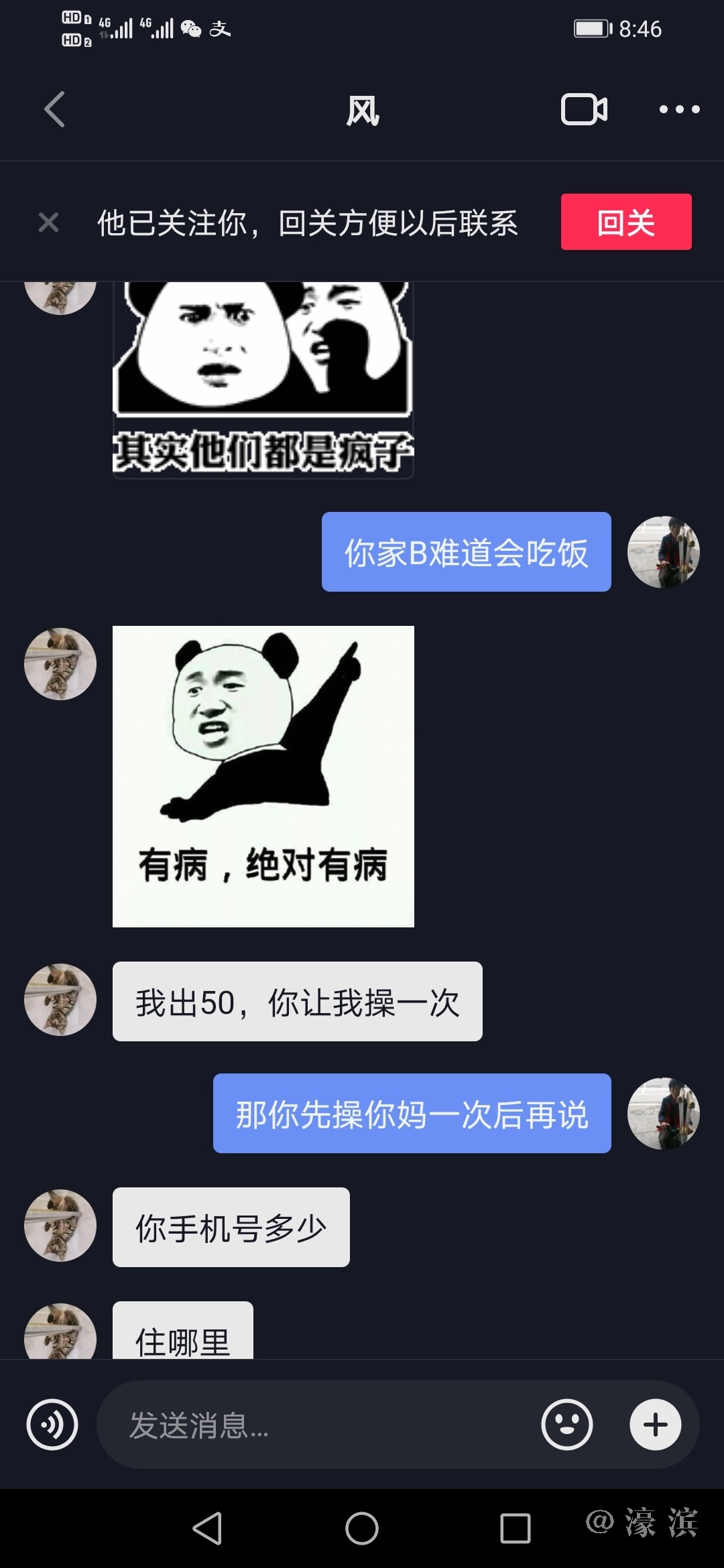This screenshot has width=724, height=1568.
Task: Dismiss the follow-back banner
Action: tap(48, 222)
